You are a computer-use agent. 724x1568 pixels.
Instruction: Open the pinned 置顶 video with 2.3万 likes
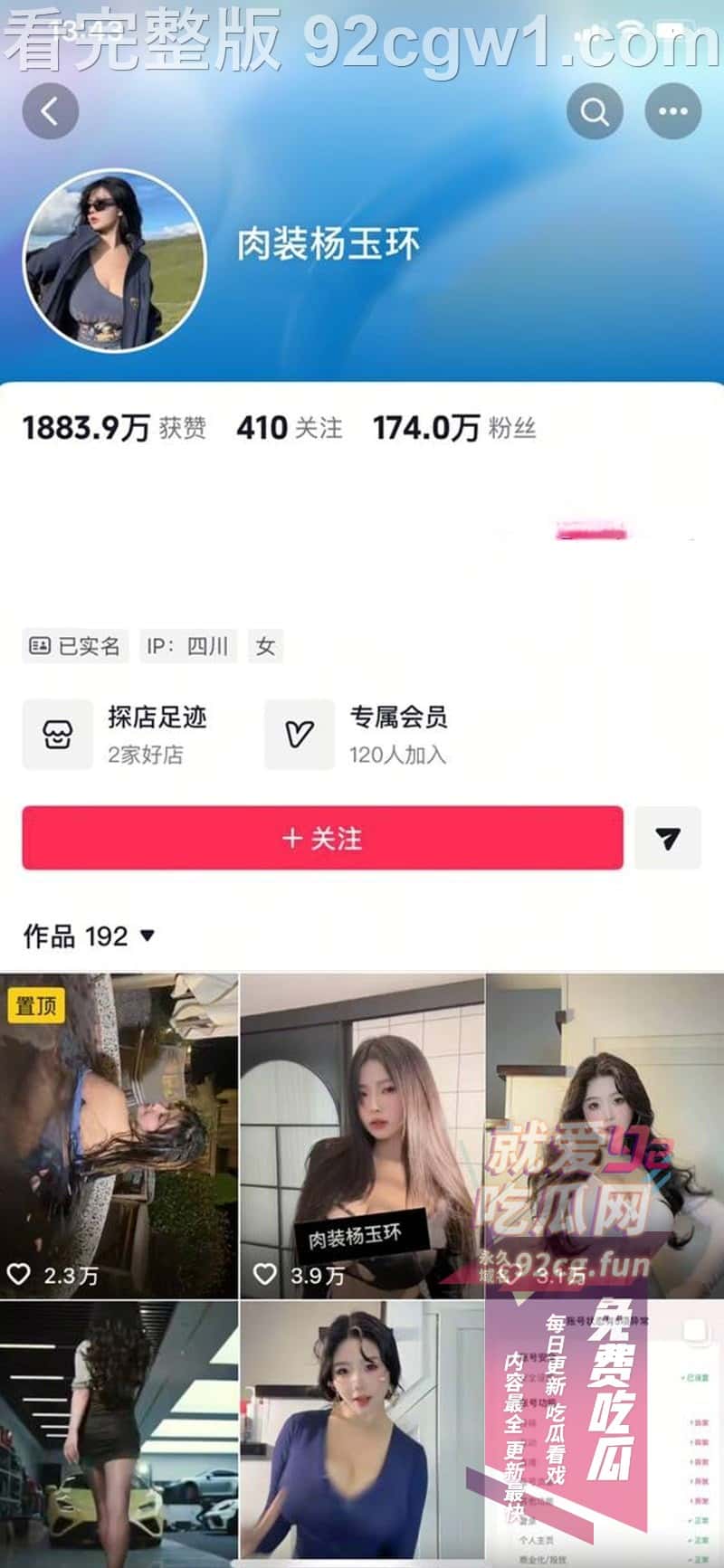point(119,1136)
